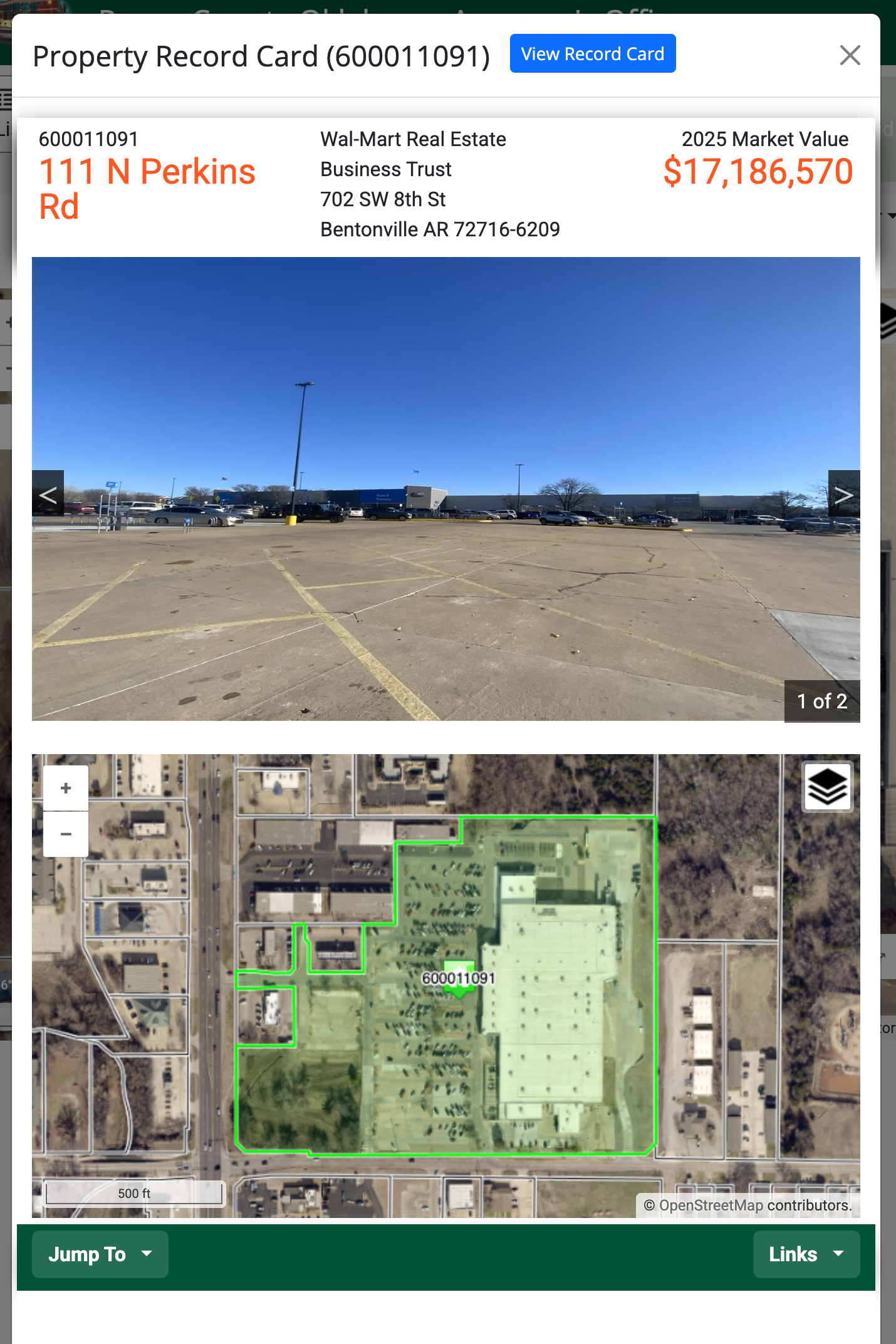Expand the Jump To dropdown
Viewport: 896px width, 1344px height.
click(x=100, y=1254)
